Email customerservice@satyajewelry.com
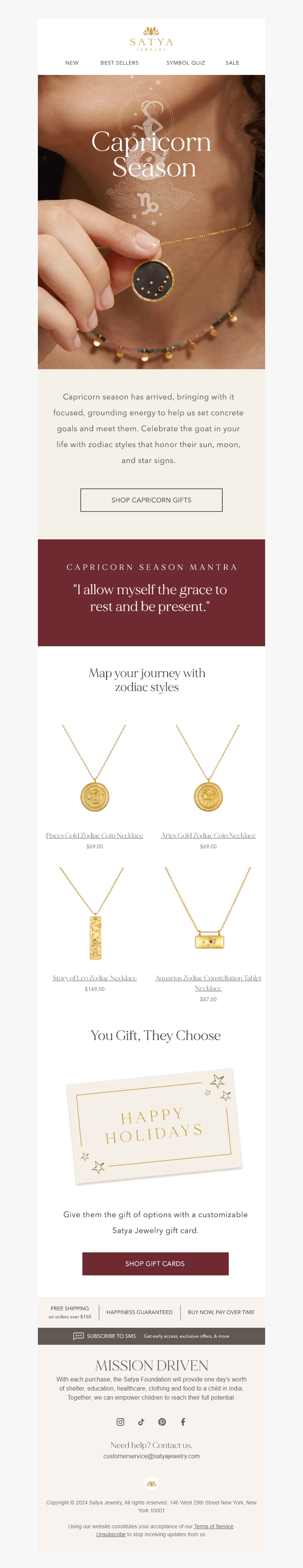The height and width of the screenshot is (1568, 303). [x=151, y=1456]
